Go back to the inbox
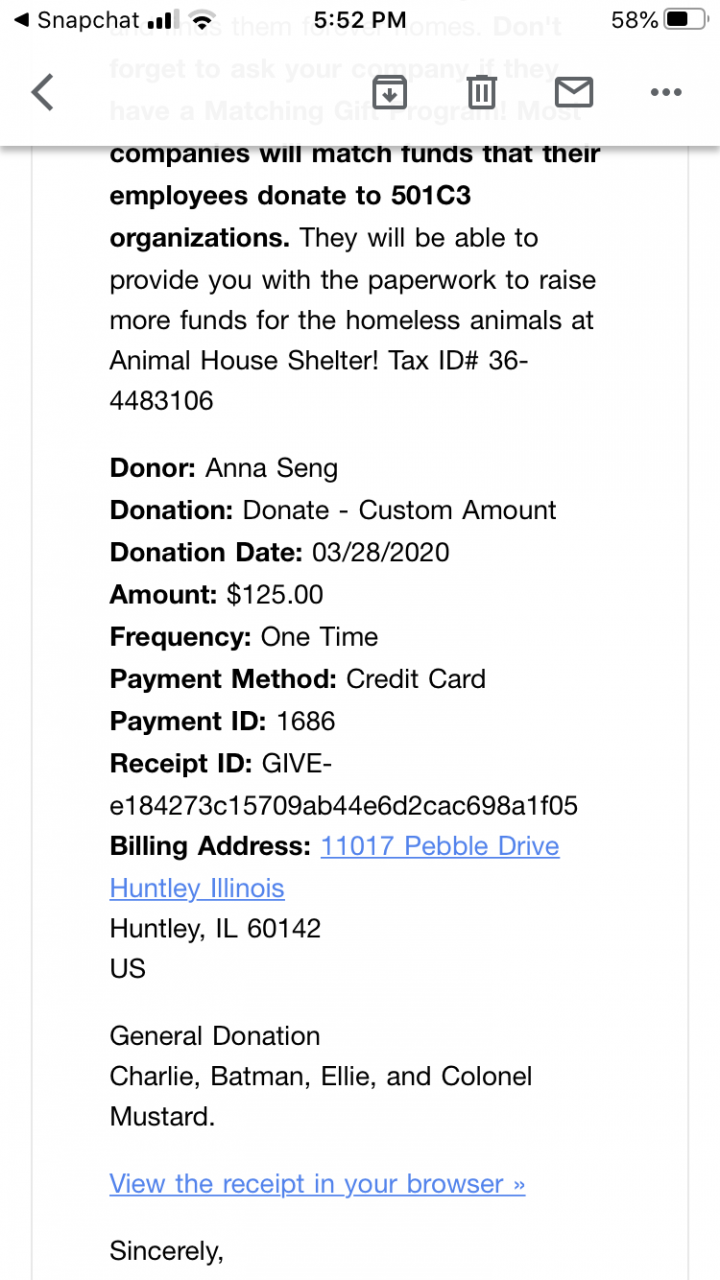Screen dimensions: 720x1280 click(x=42, y=92)
